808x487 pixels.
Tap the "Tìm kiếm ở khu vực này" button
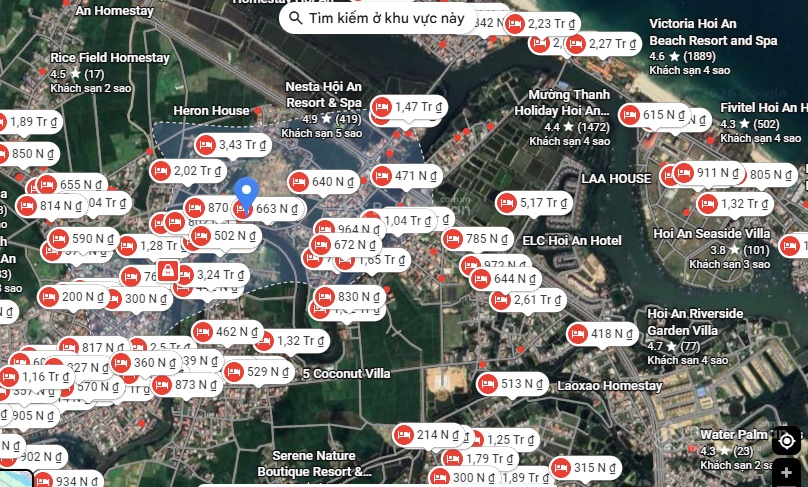tap(377, 17)
